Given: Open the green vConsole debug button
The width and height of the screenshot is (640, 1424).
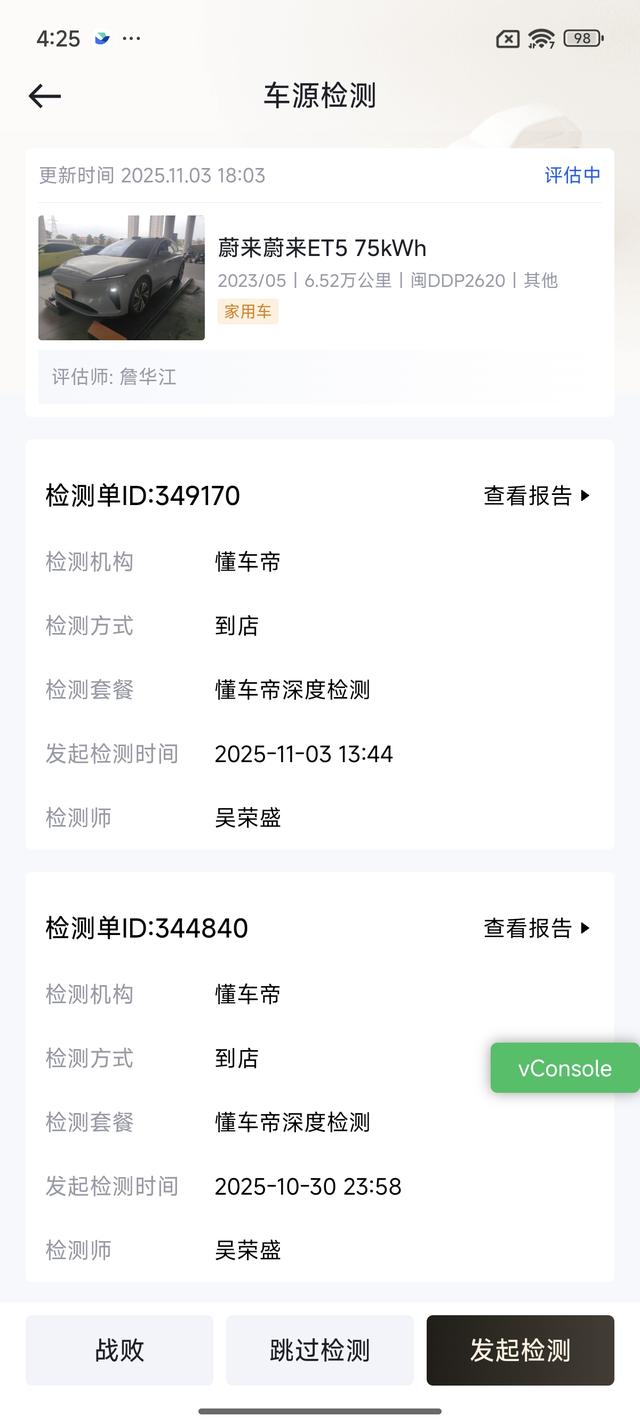Looking at the screenshot, I should click(x=565, y=1068).
